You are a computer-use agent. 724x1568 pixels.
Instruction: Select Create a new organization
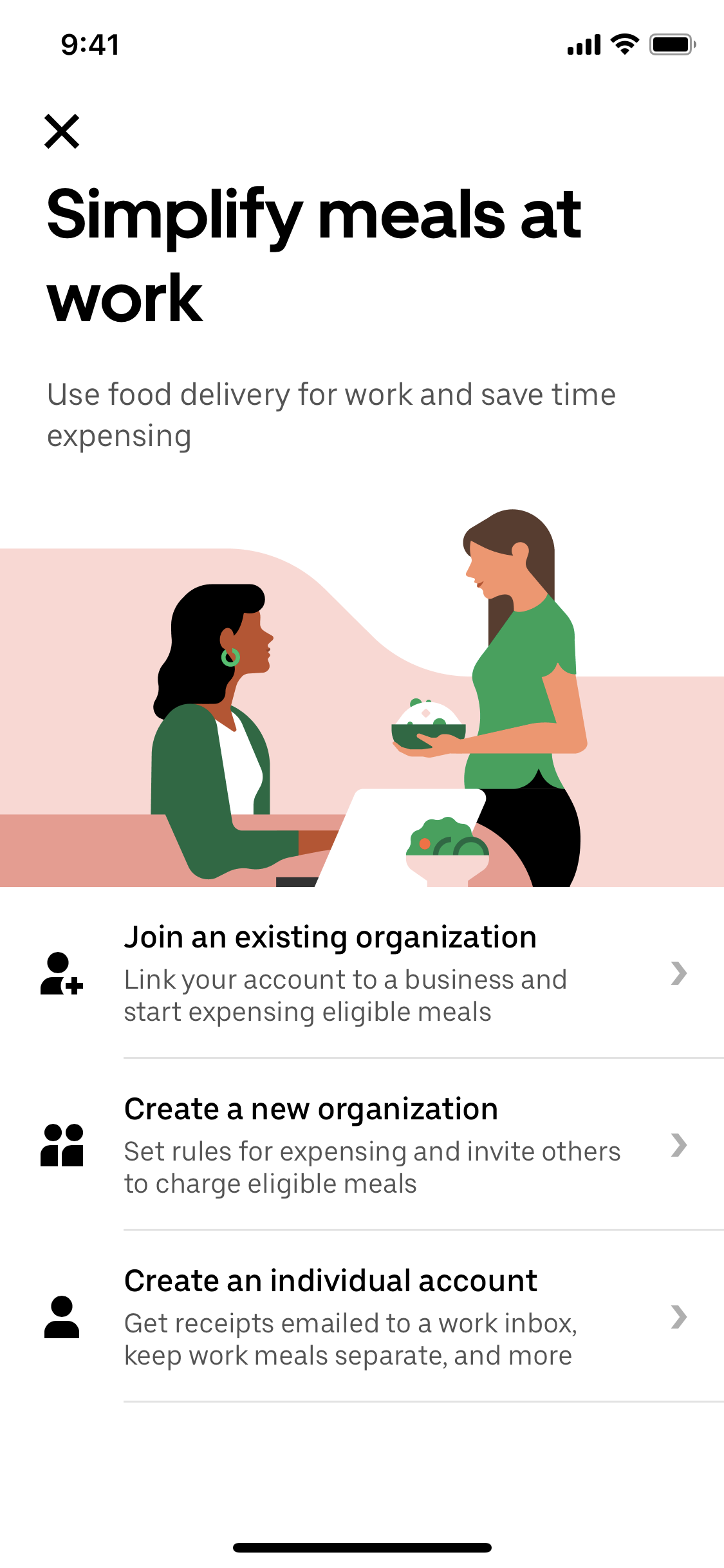[362, 1144]
